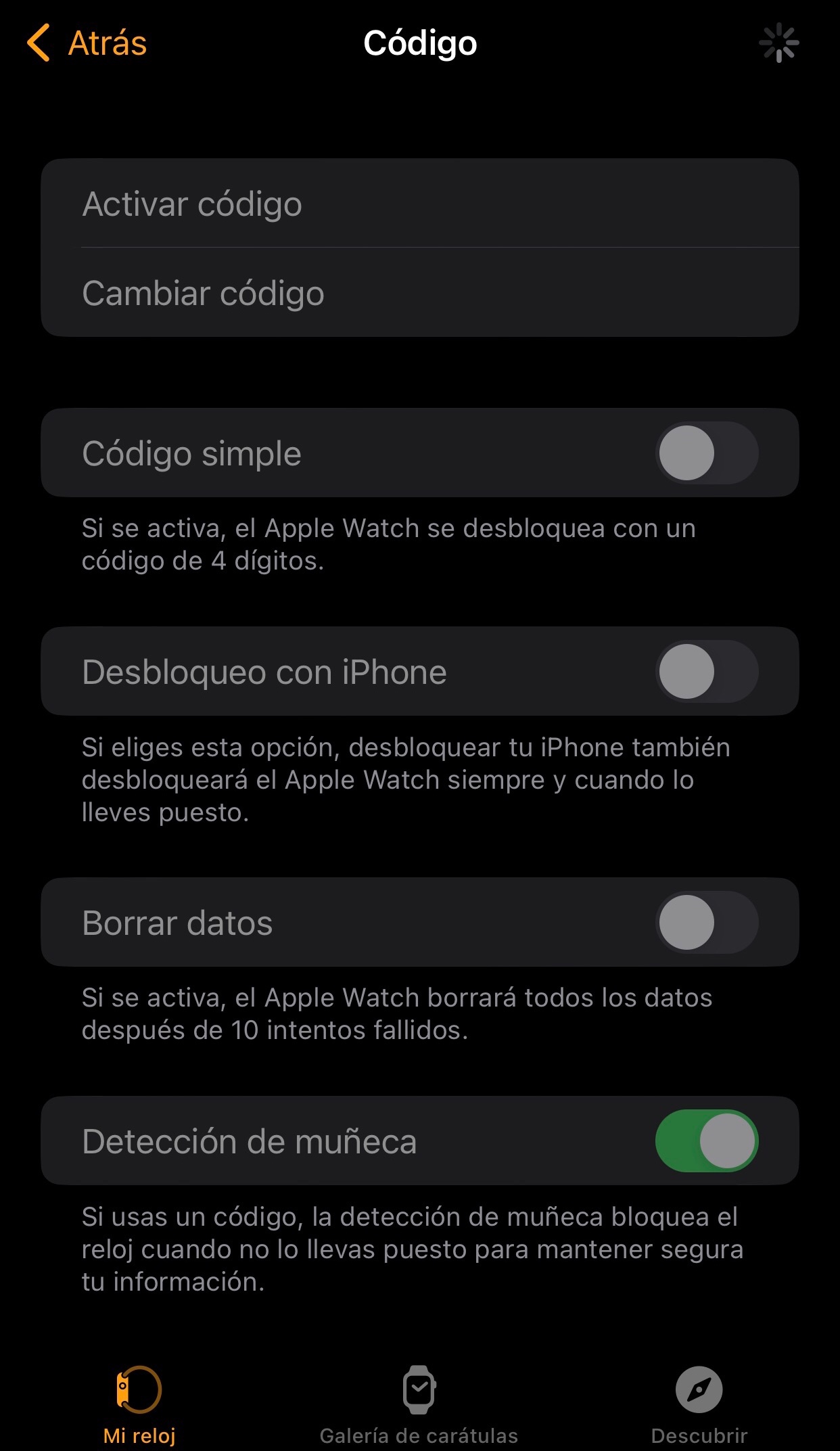
Task: Switch to the Mi reloj tab
Action: (x=139, y=1404)
